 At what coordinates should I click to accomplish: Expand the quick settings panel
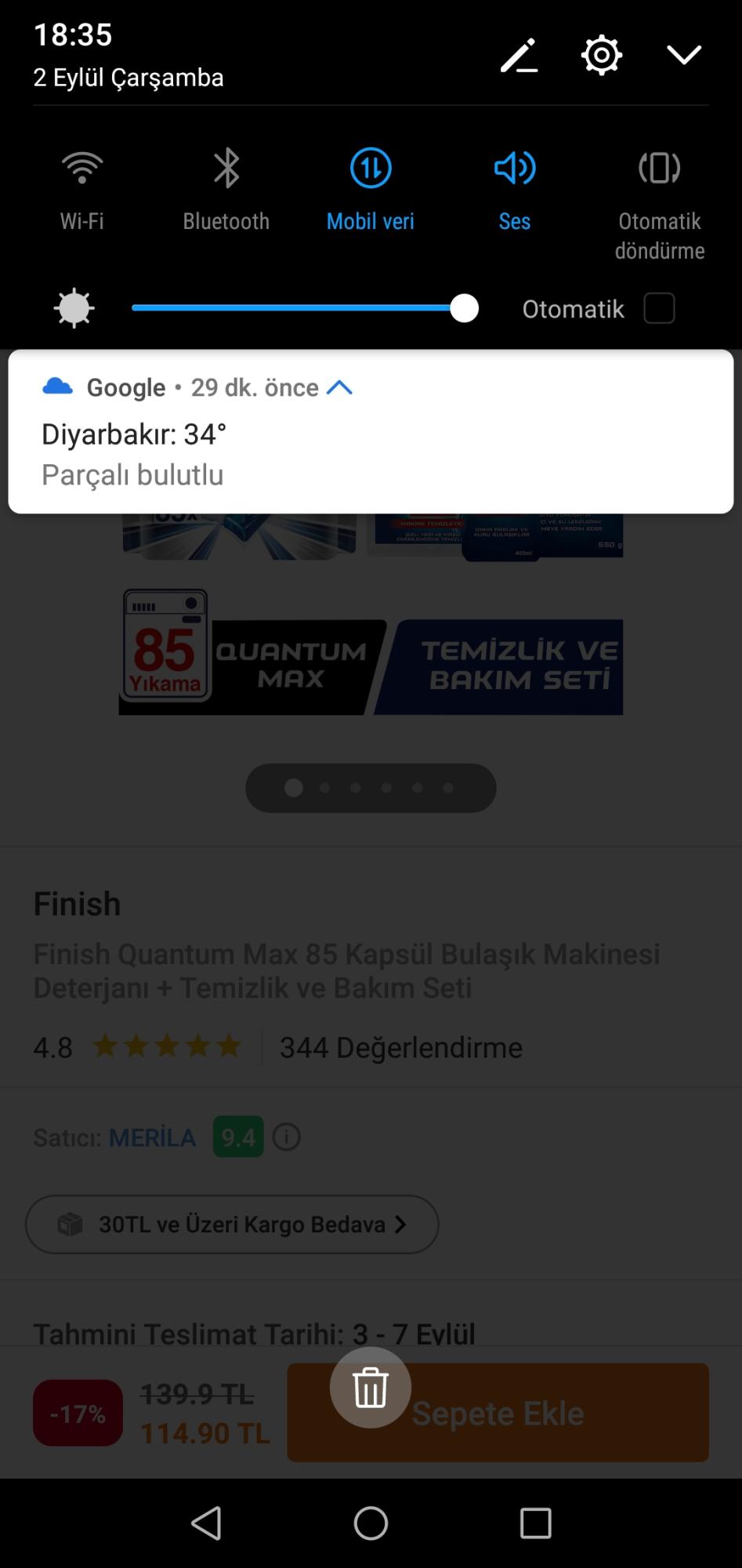[683, 55]
